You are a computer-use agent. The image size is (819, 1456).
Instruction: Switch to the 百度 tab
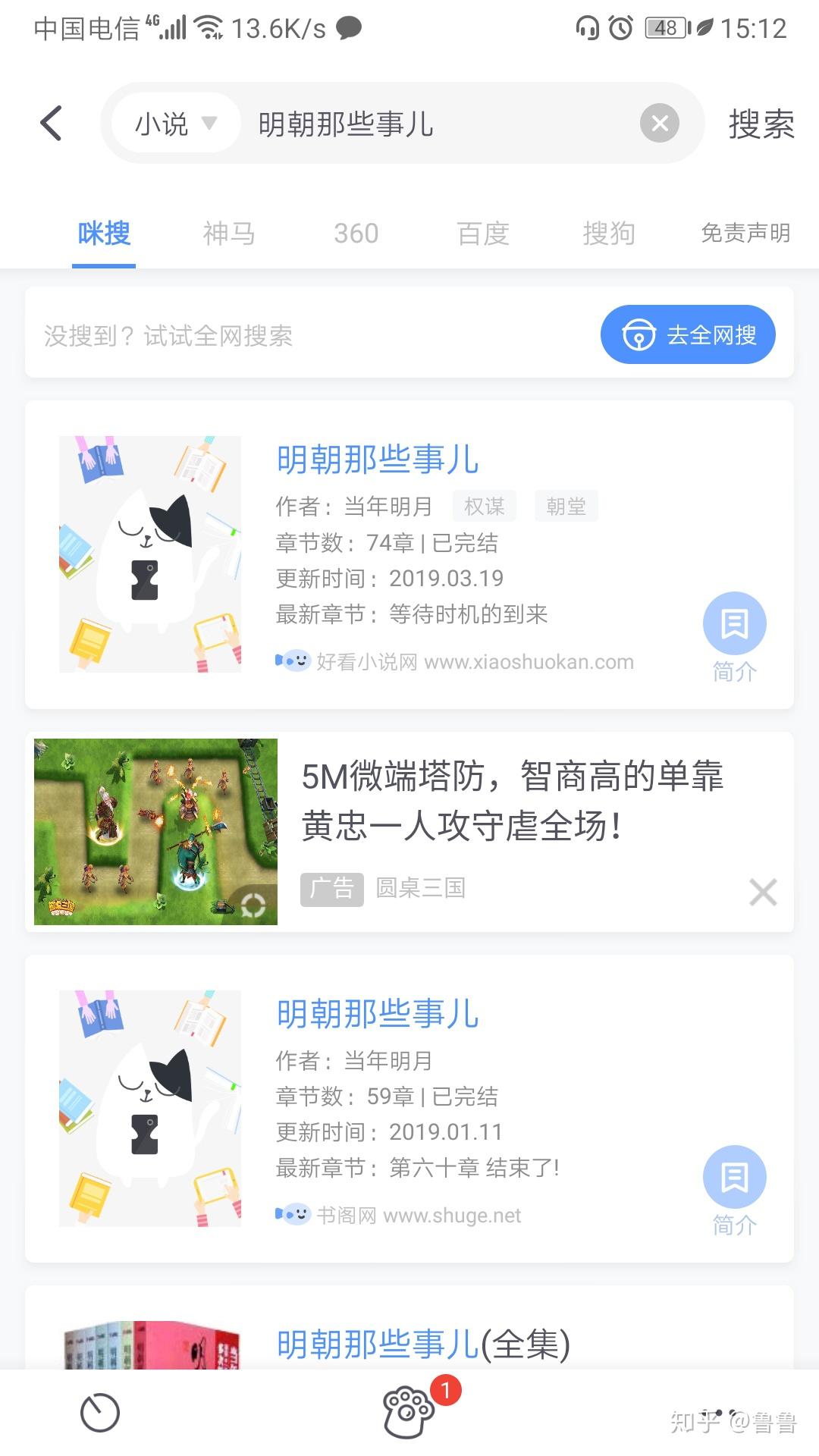pos(482,234)
